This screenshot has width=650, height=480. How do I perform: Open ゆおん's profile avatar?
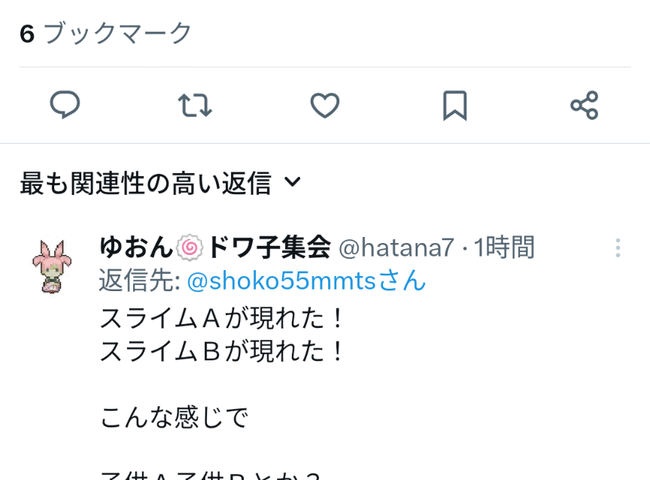(50, 266)
